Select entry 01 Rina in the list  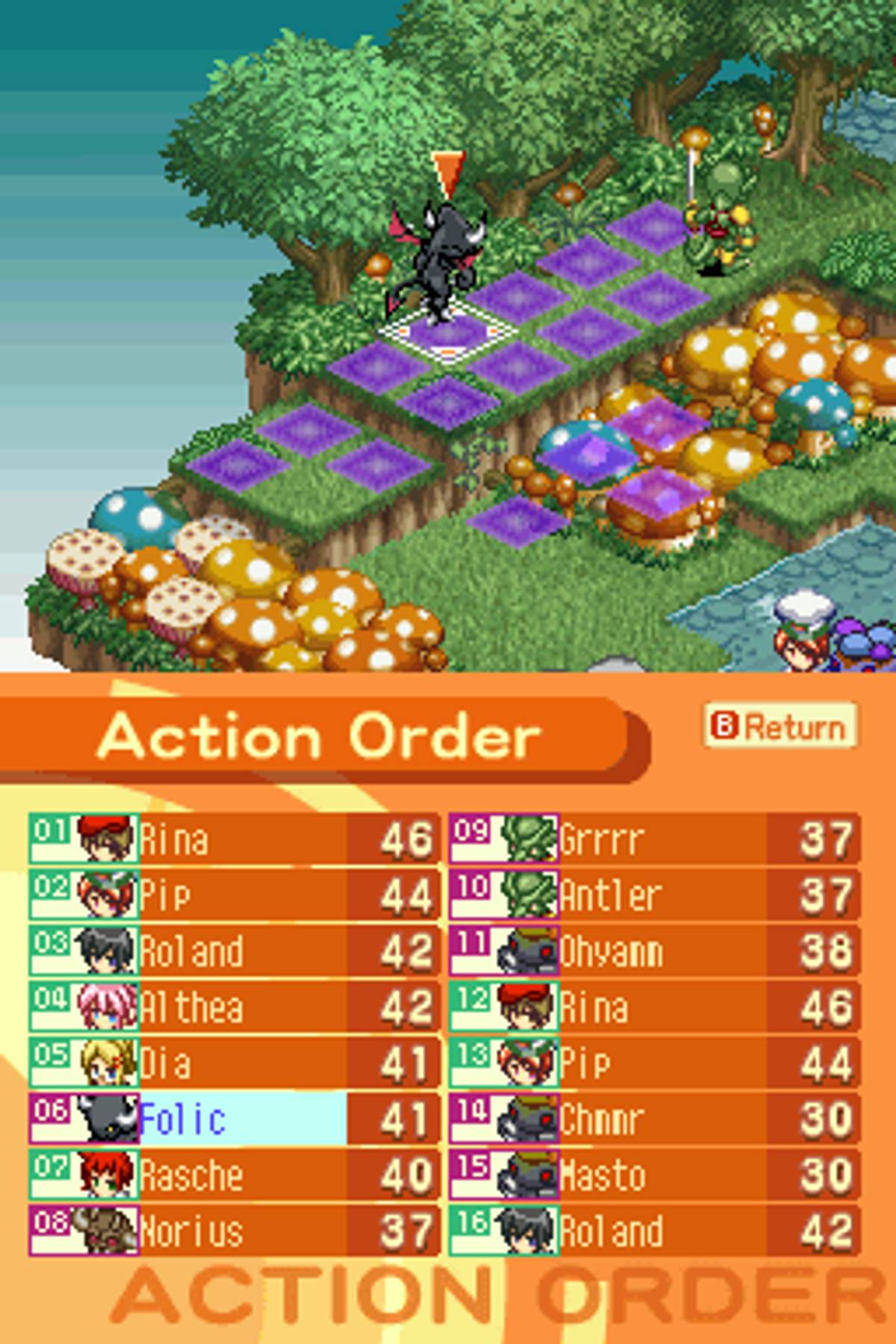click(x=235, y=839)
